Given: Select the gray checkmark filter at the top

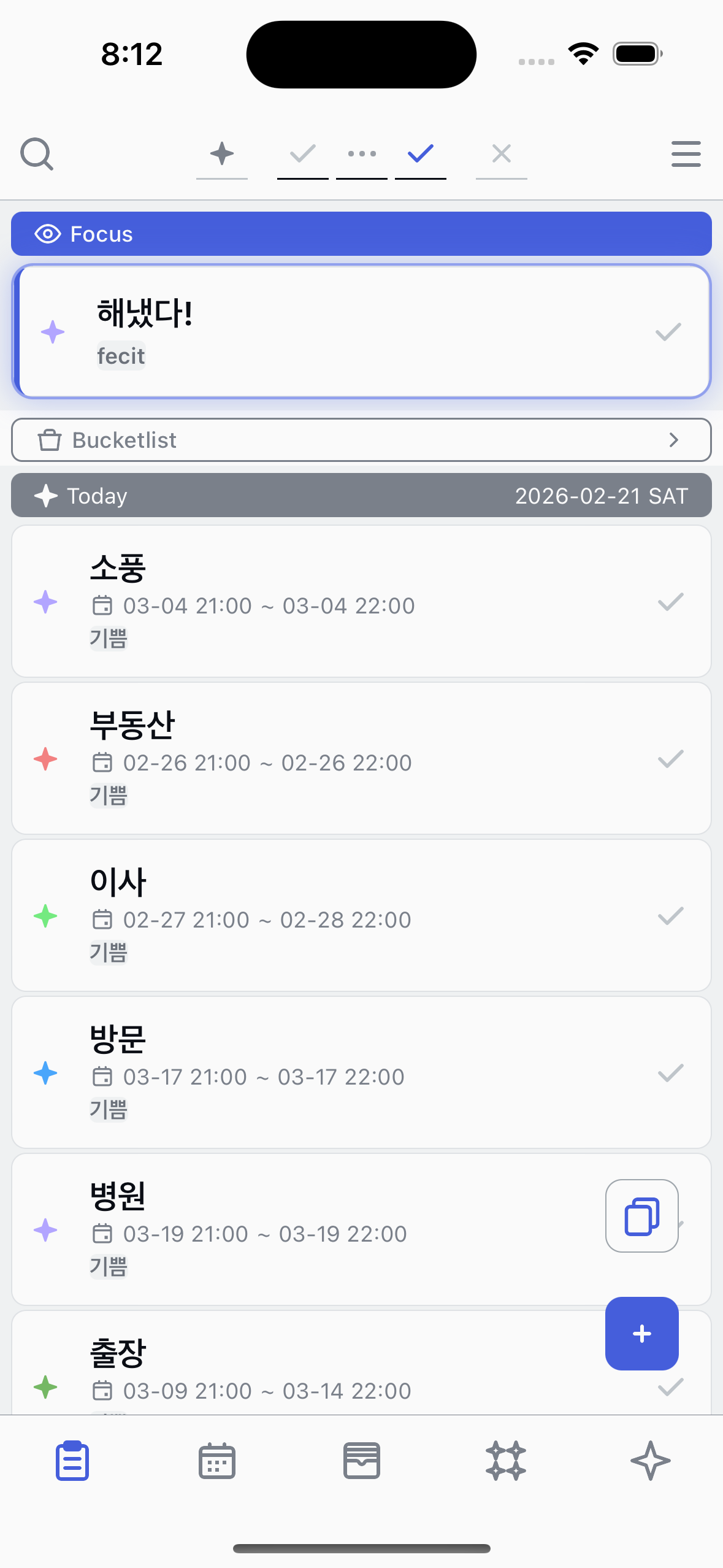Looking at the screenshot, I should (x=302, y=153).
